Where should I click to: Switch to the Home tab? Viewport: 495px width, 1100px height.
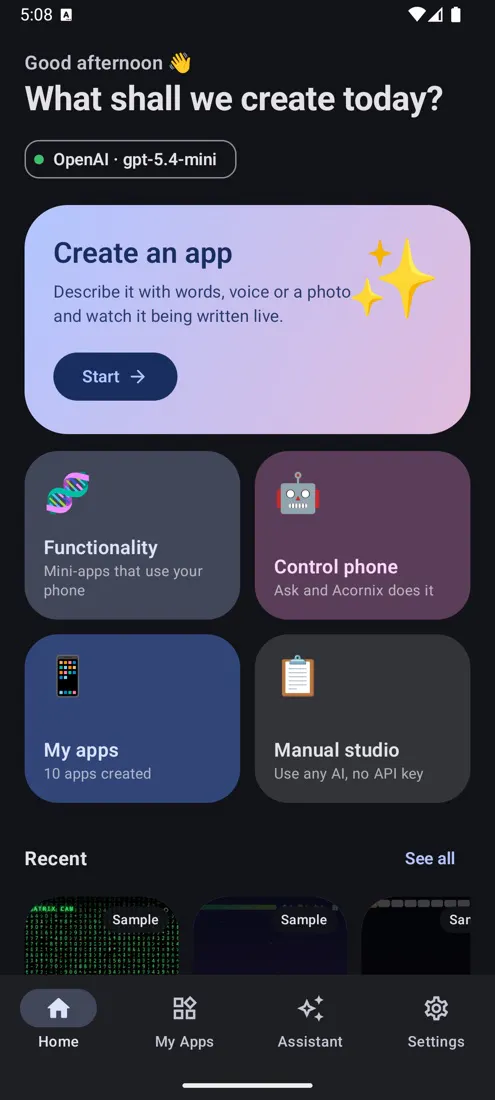58,1019
